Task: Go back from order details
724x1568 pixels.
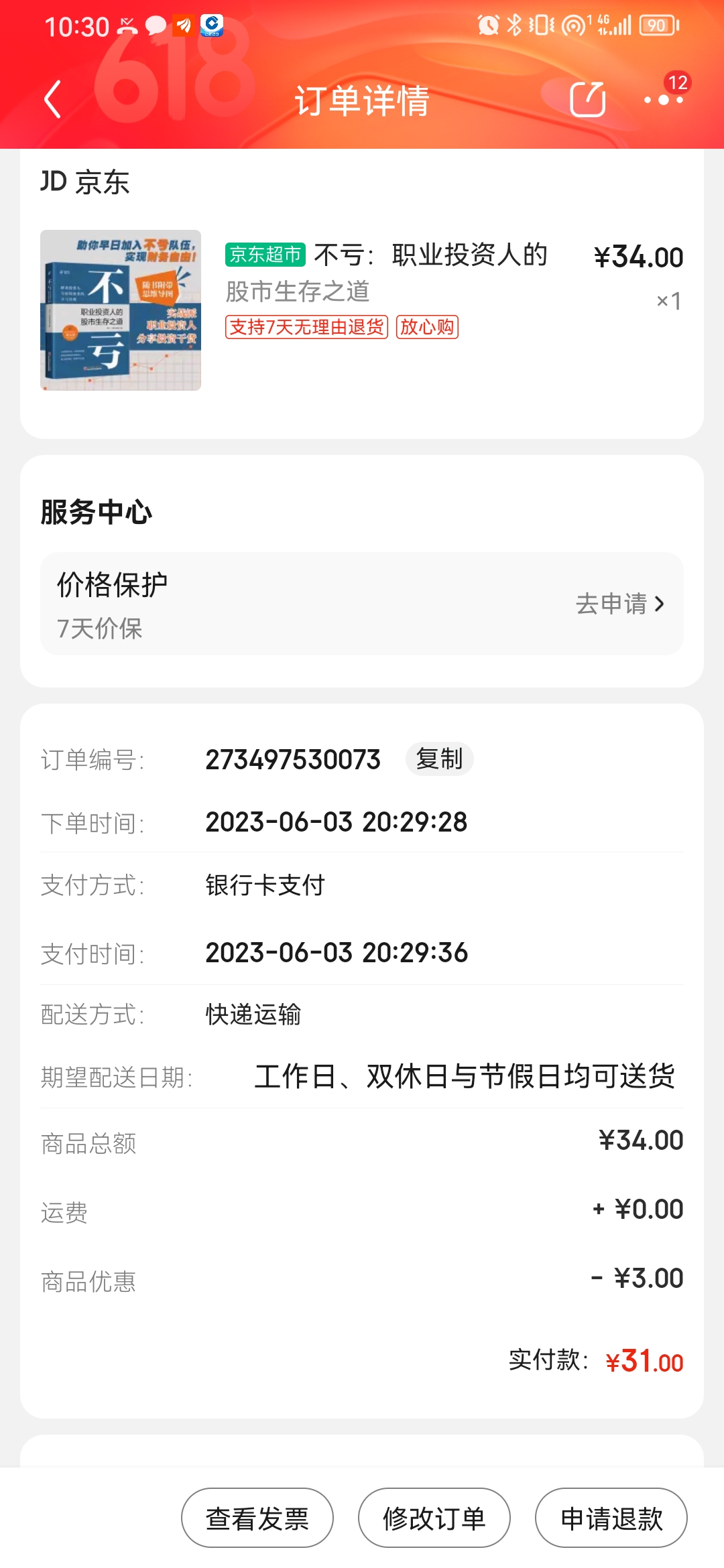Action: (x=52, y=100)
